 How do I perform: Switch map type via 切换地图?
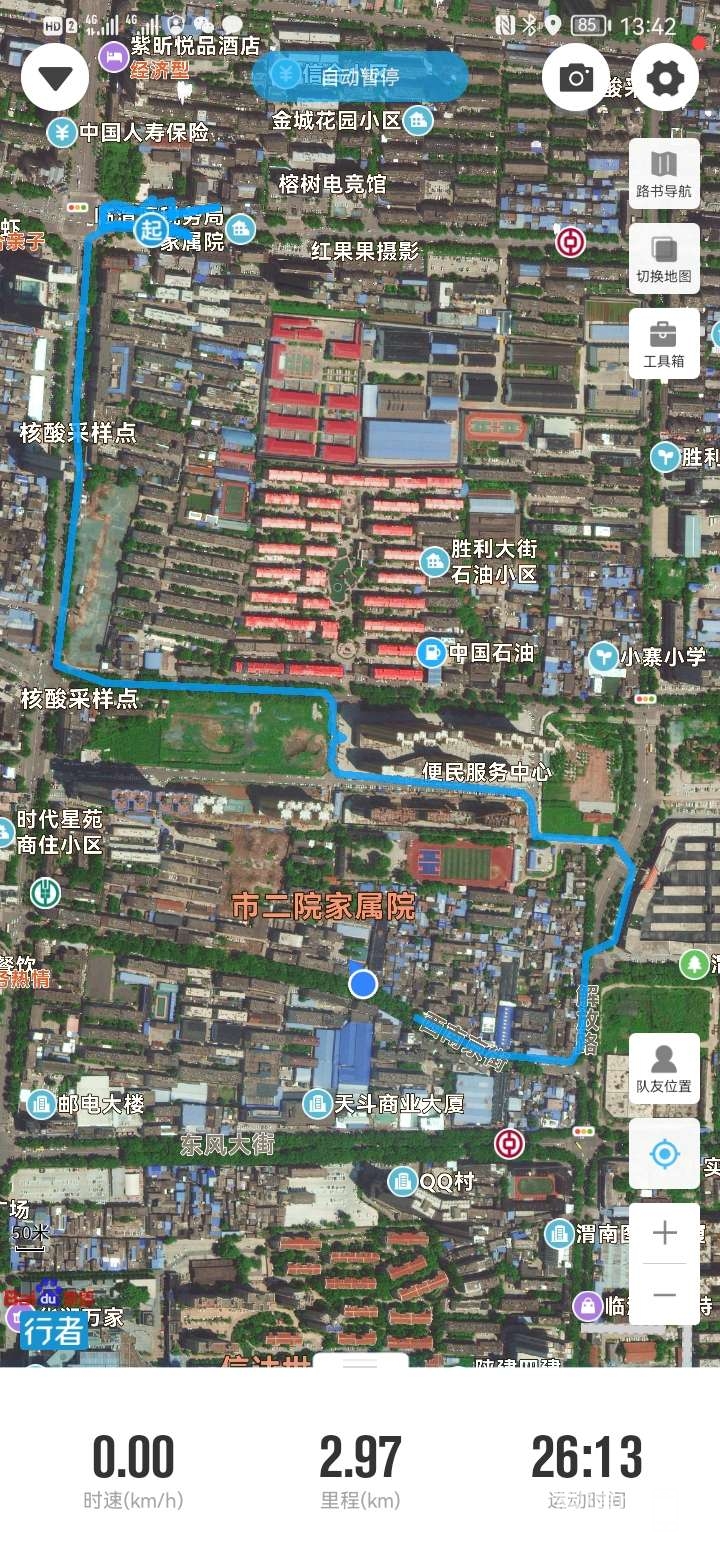[664, 258]
